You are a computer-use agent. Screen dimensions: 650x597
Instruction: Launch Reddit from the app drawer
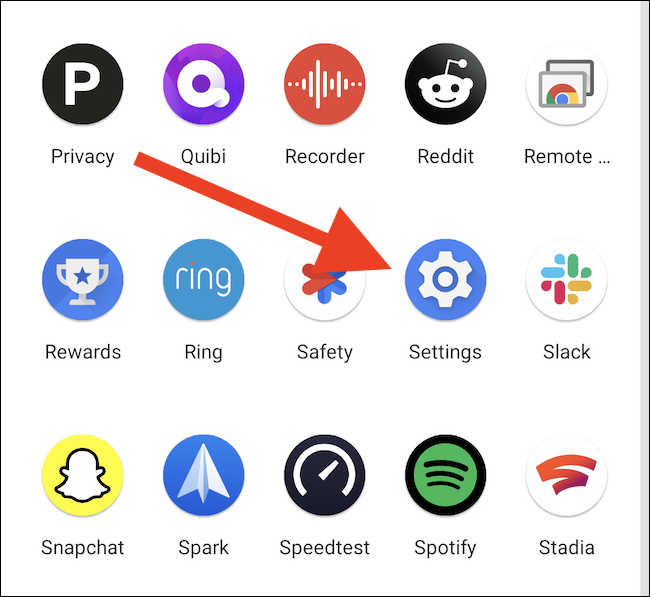(x=446, y=84)
